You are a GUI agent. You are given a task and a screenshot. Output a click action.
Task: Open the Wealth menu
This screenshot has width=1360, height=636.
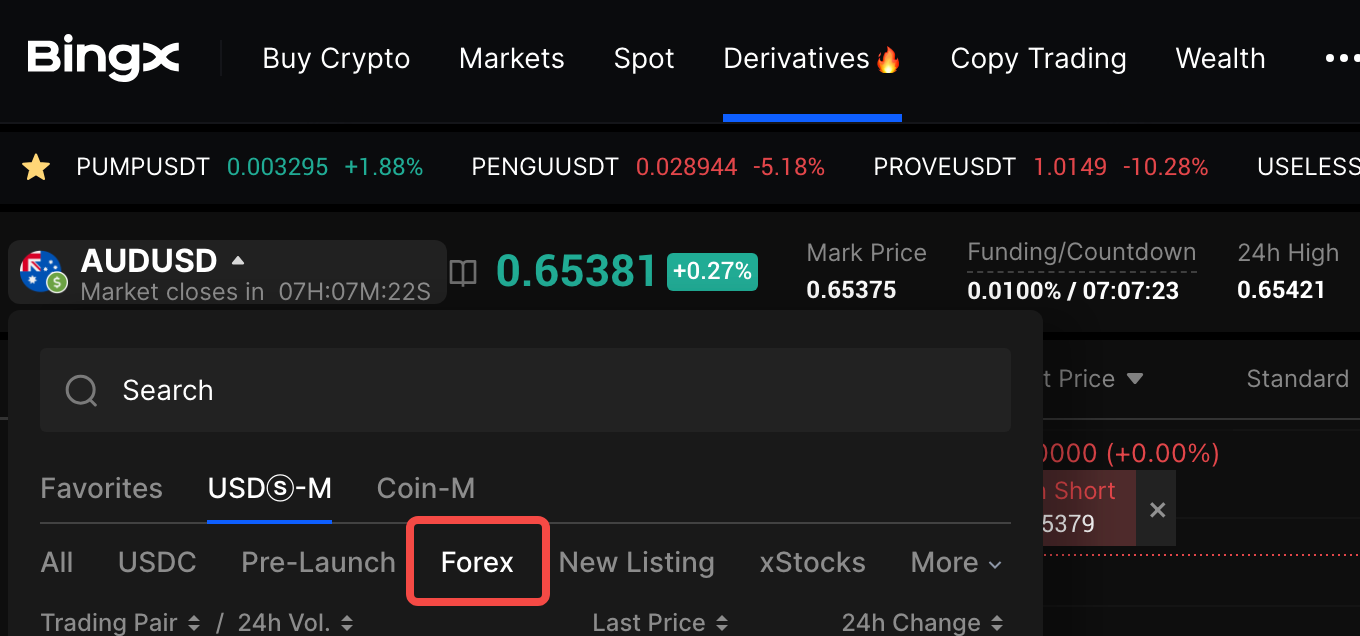pos(1220,59)
